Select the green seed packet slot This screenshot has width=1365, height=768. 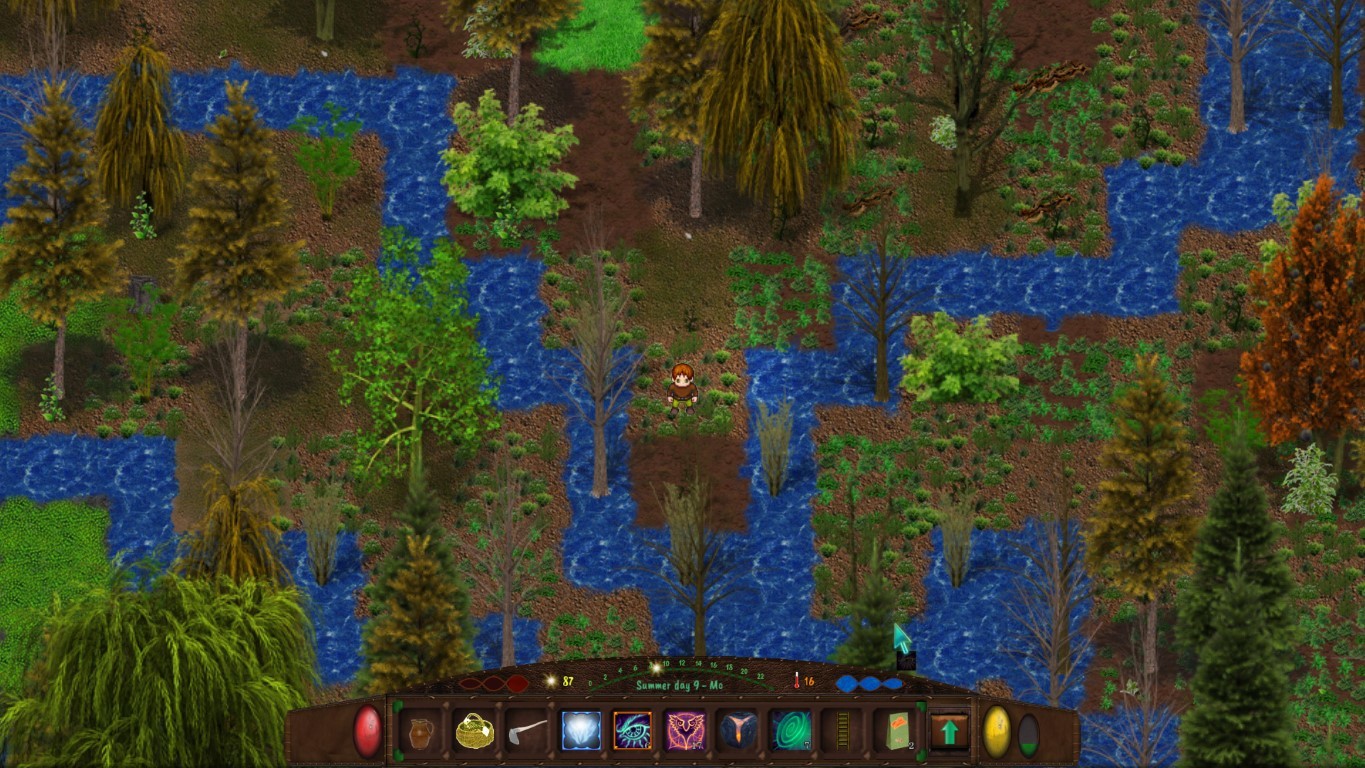895,731
